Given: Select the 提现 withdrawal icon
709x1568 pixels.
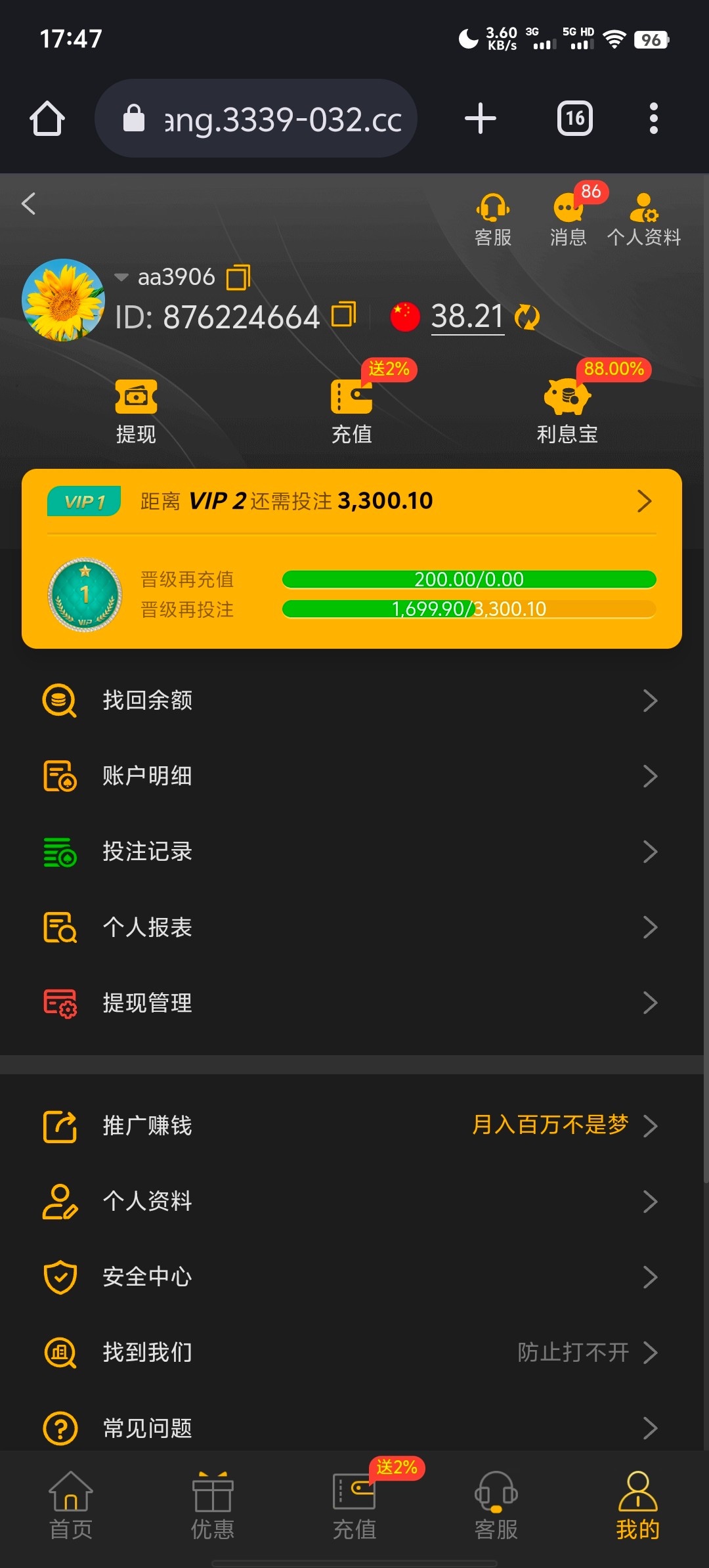Looking at the screenshot, I should point(135,407).
